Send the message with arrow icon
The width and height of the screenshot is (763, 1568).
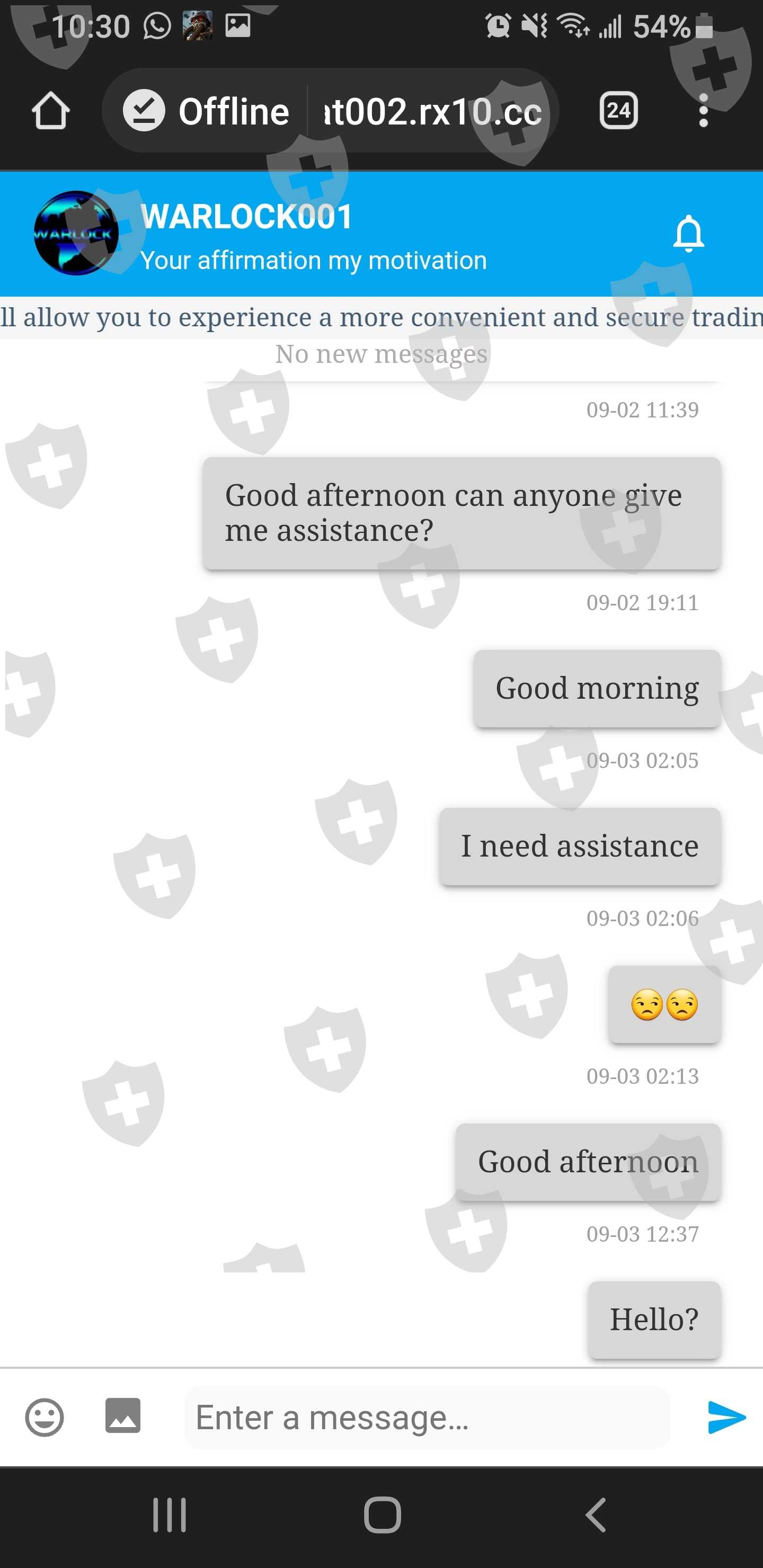726,1417
